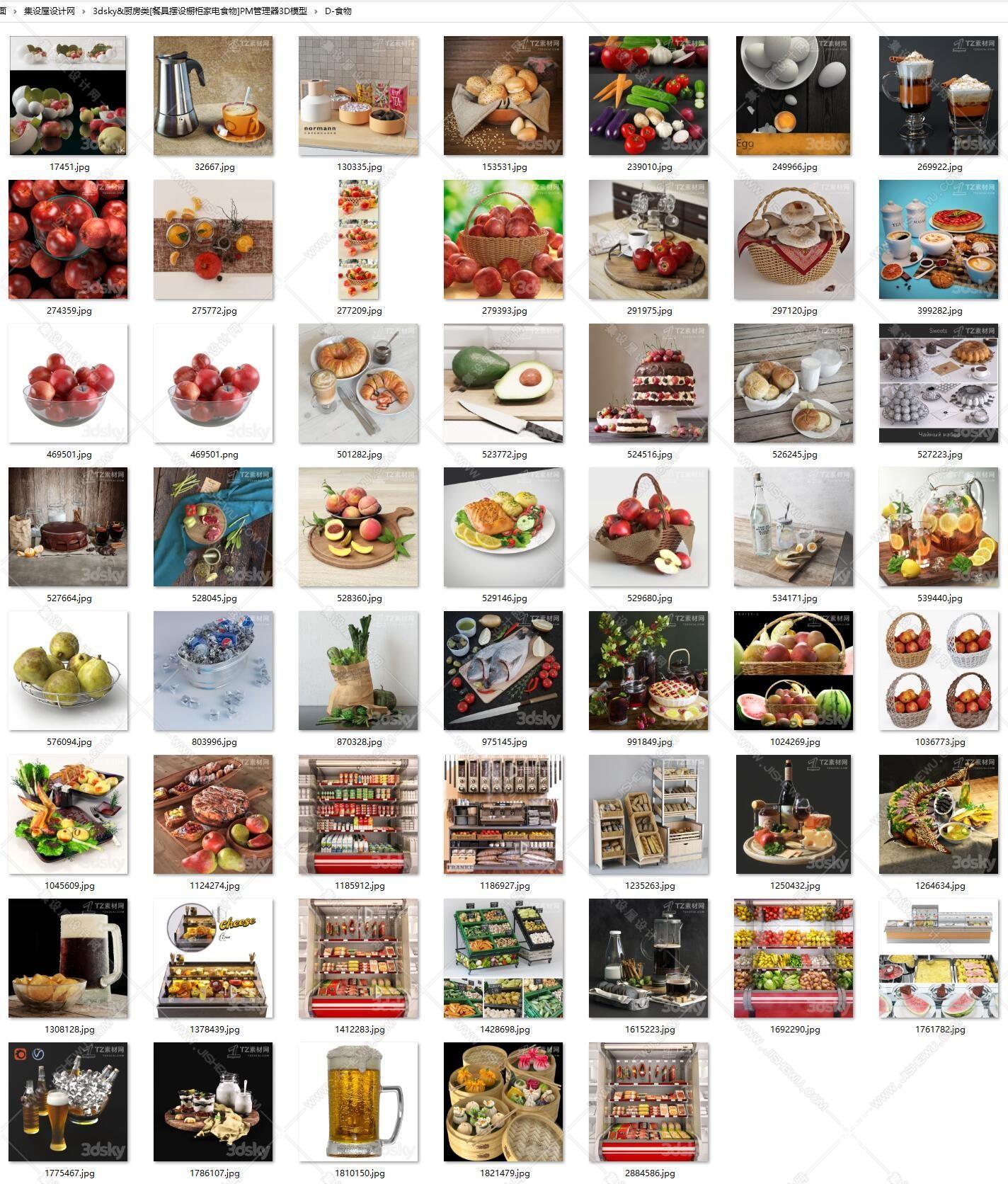This screenshot has width=1008, height=1184.
Task: Open fish board image 975145.jpg
Action: click(x=503, y=671)
